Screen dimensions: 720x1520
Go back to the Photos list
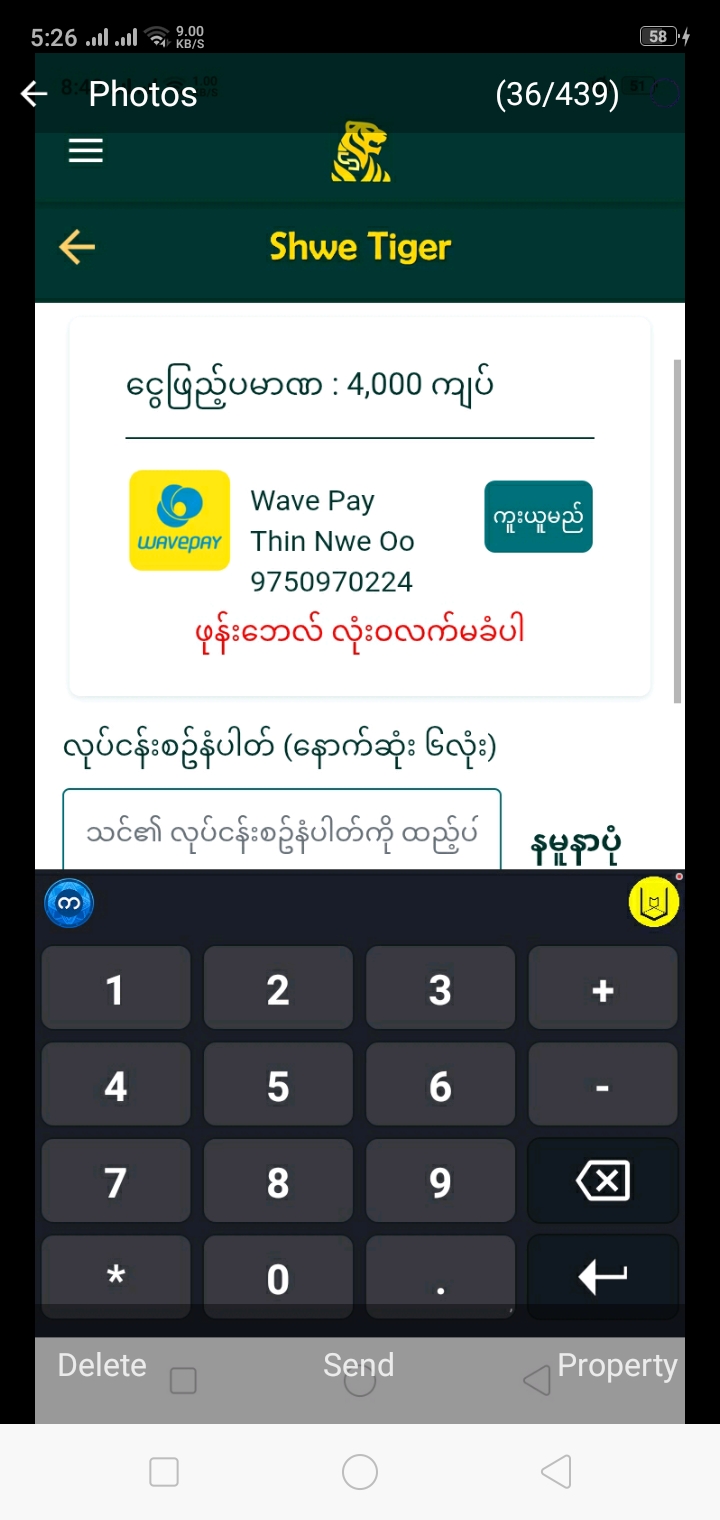click(35, 94)
